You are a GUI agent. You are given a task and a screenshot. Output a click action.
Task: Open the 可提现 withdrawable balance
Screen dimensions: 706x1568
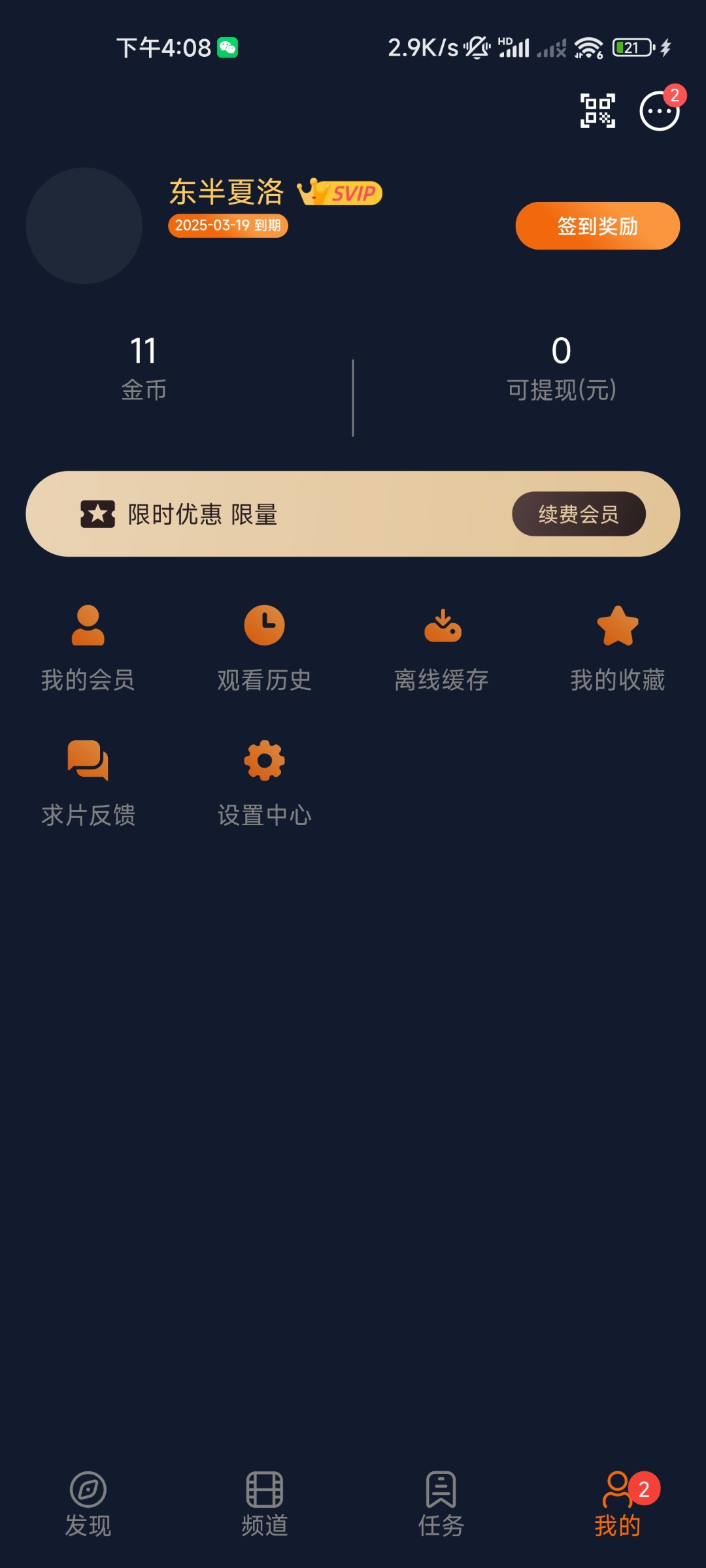click(x=562, y=368)
